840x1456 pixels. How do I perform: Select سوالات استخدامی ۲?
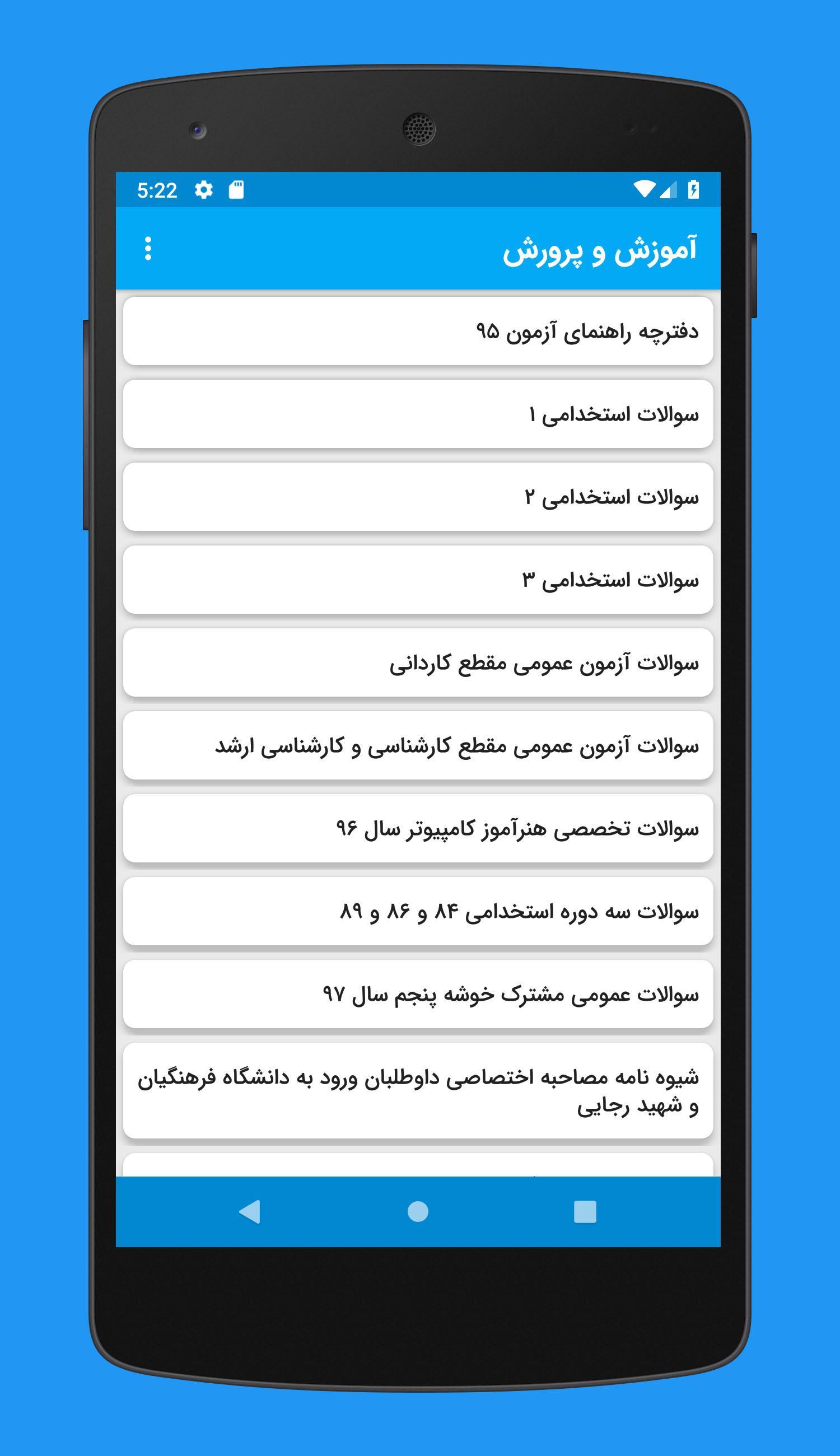tap(418, 497)
